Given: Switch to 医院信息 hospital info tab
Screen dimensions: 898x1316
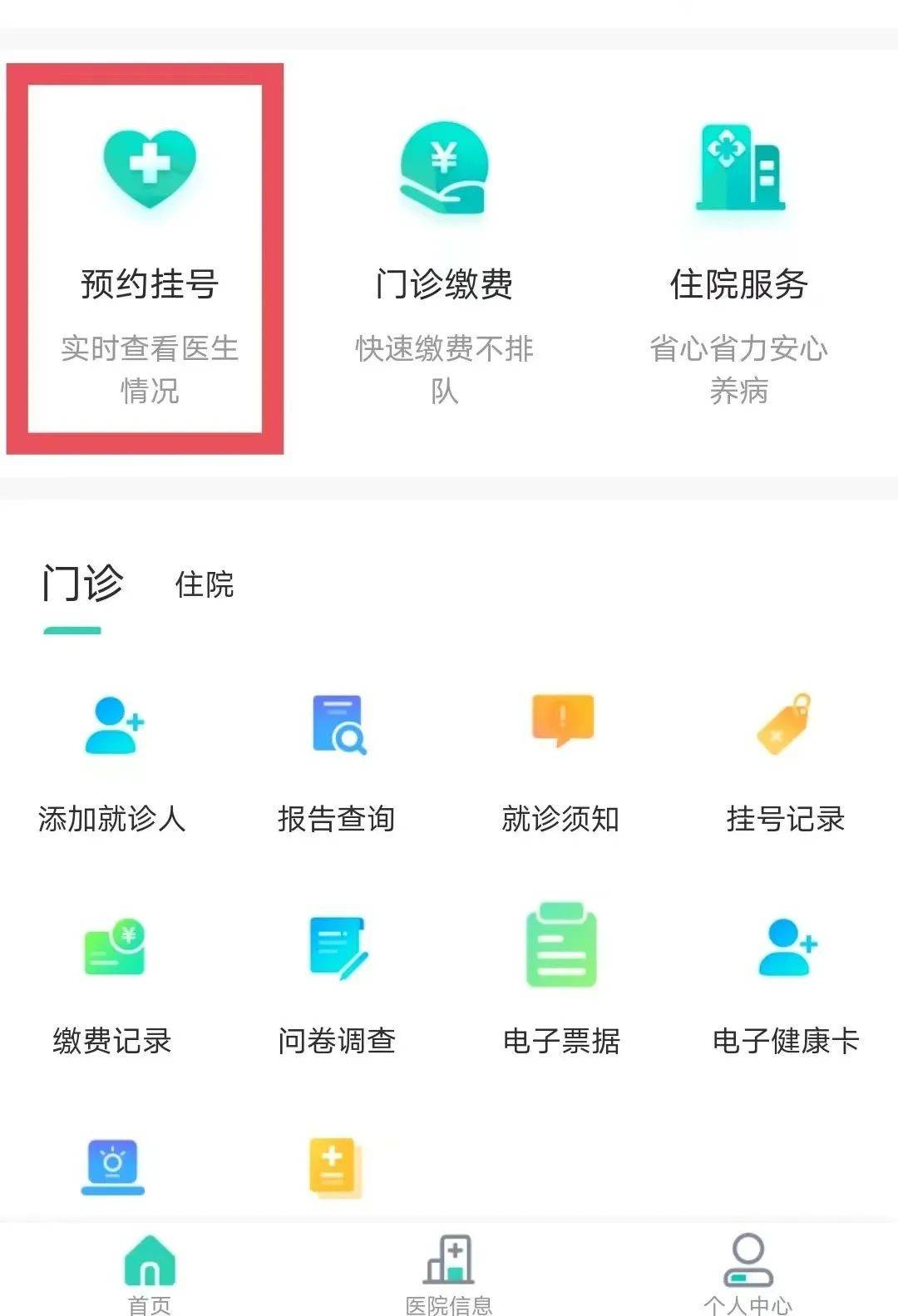Looking at the screenshot, I should [x=449, y=1272].
